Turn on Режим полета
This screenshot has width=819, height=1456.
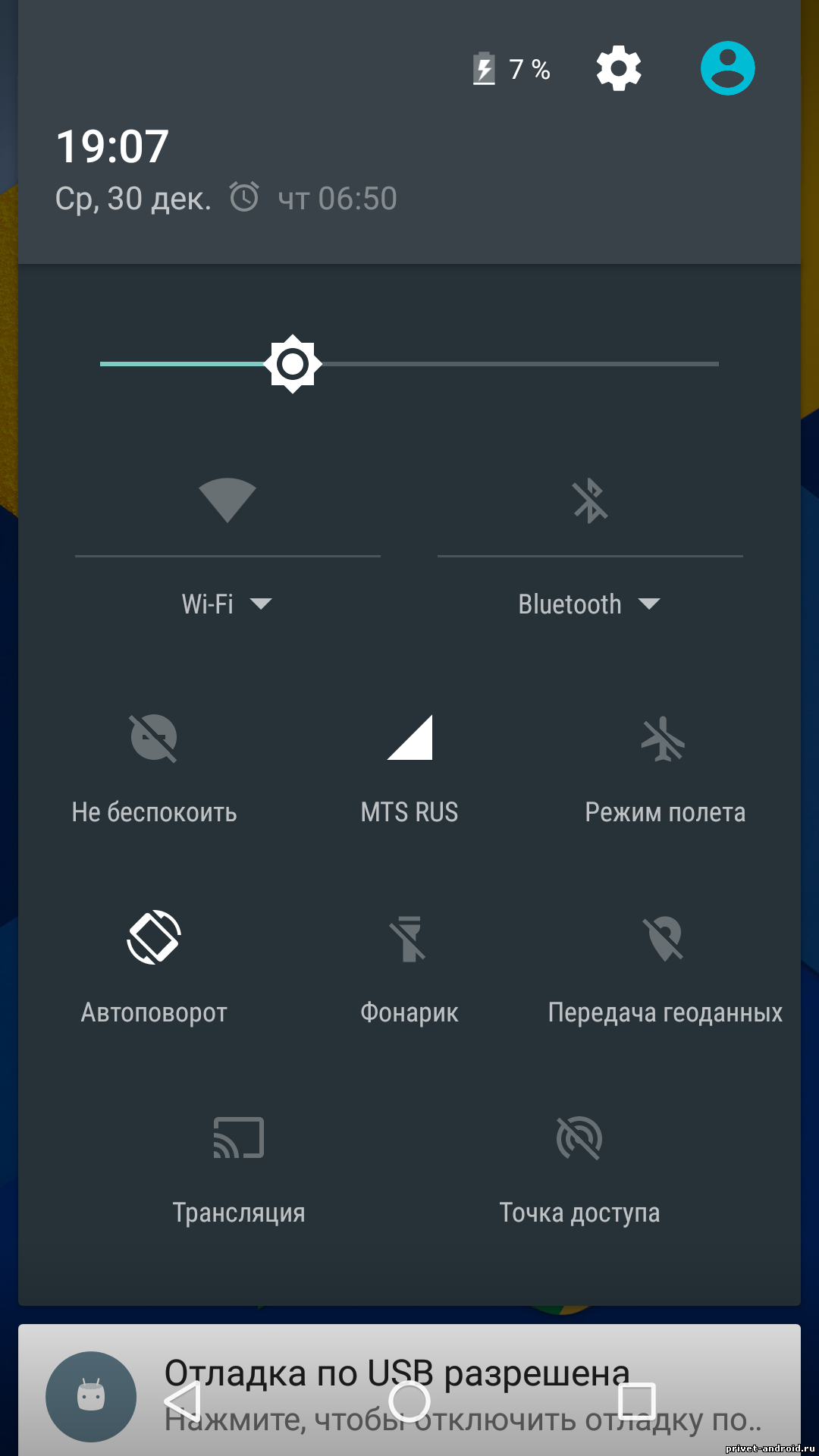pyautogui.click(x=664, y=738)
